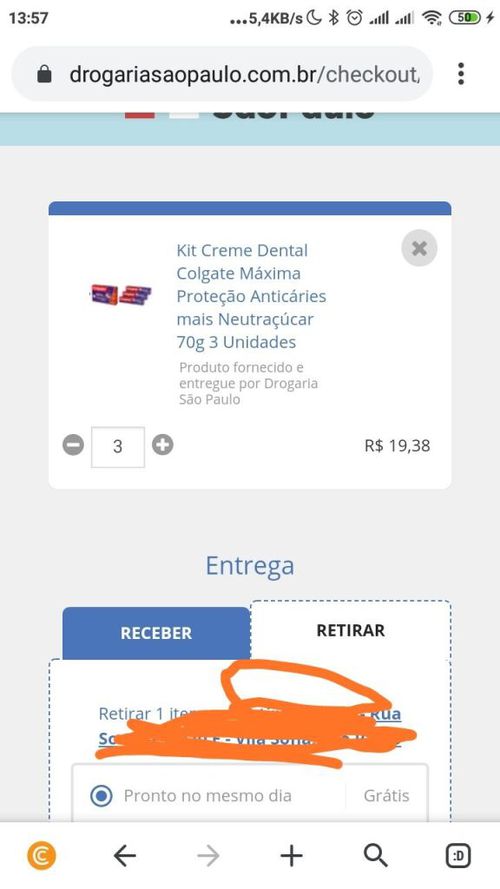Increase the Colgate kit quantity
This screenshot has height=889, width=500.
(x=163, y=445)
